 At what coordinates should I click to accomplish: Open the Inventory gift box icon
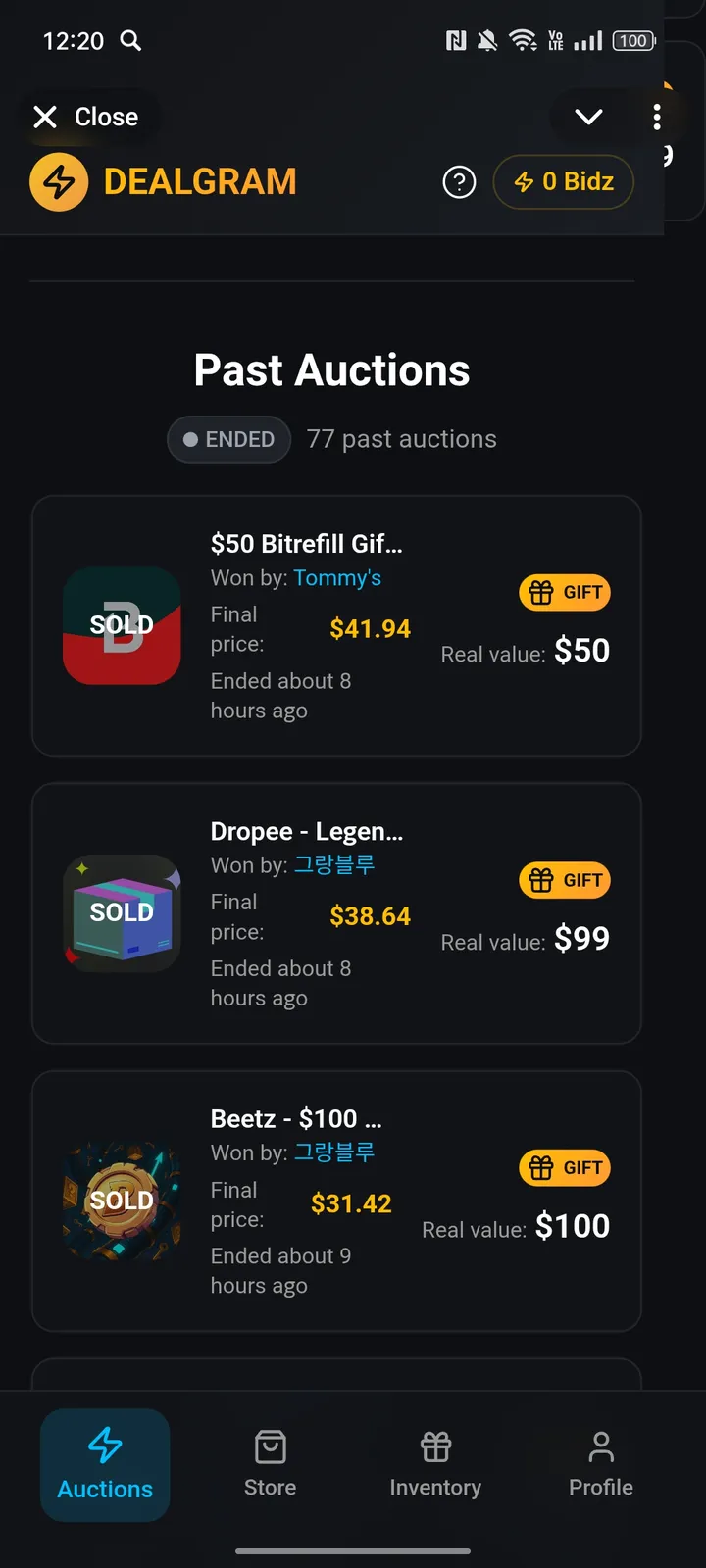pos(434,1445)
